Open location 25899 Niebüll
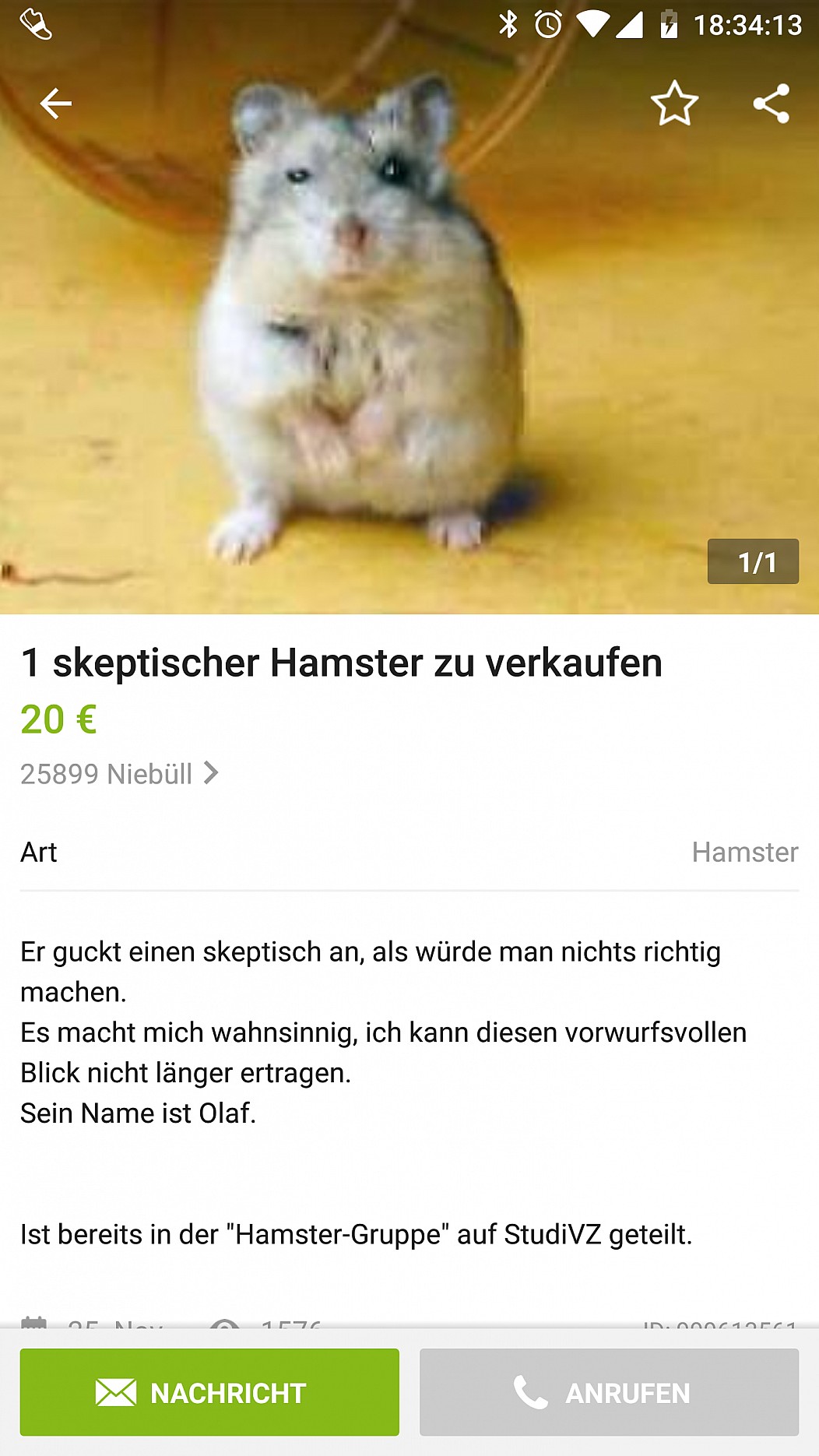Image resolution: width=819 pixels, height=1456 pixels. click(x=119, y=774)
